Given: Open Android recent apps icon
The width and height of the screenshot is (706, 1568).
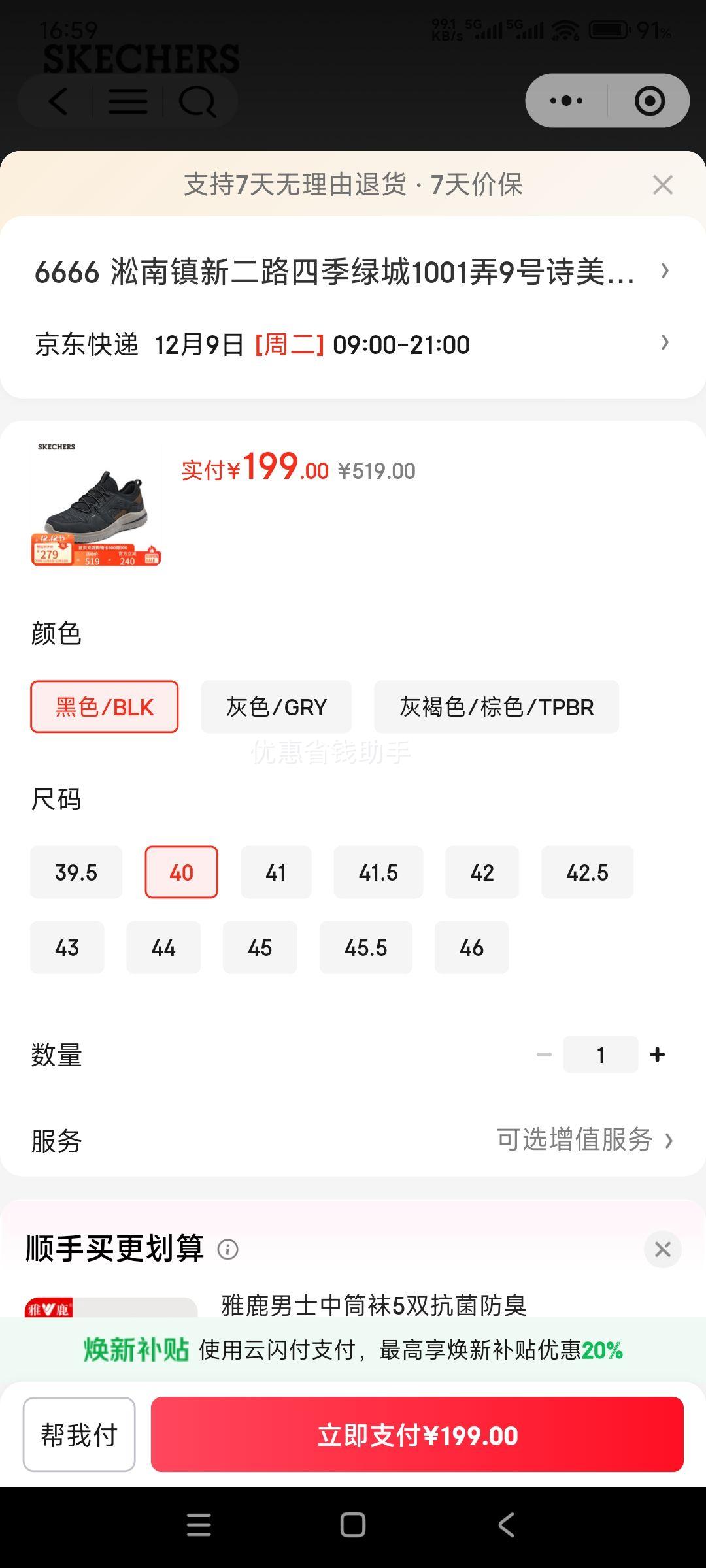Looking at the screenshot, I should tap(199, 1525).
